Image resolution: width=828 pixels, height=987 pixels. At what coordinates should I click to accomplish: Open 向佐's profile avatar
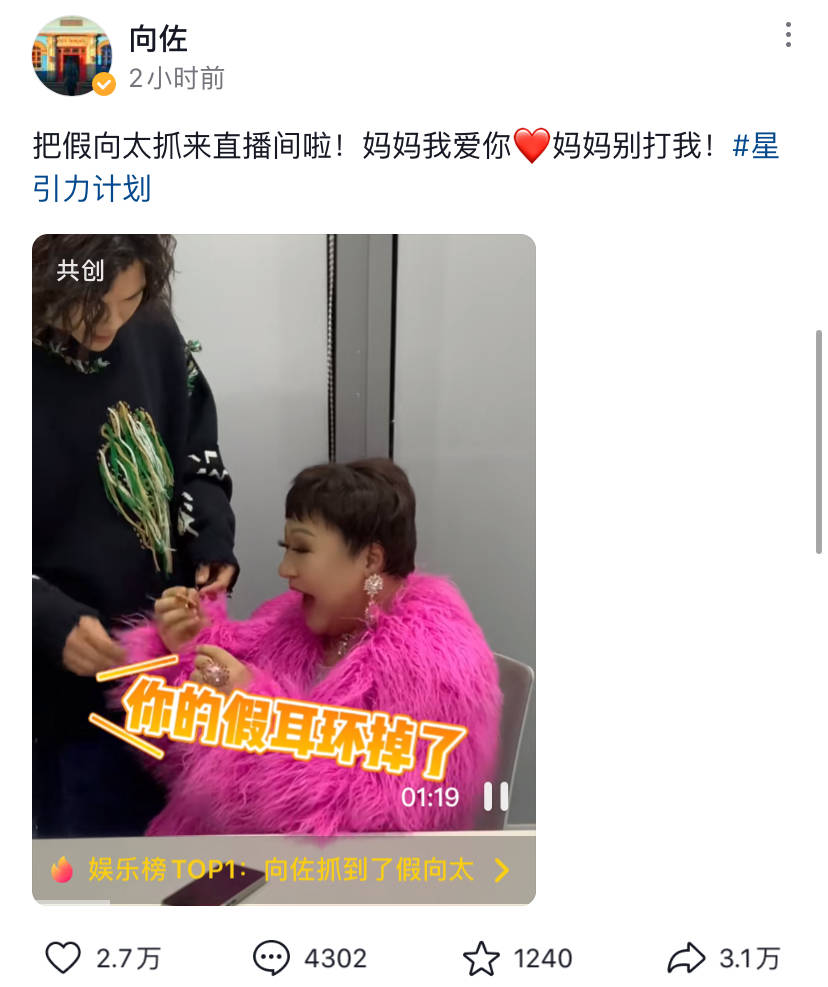tap(72, 55)
